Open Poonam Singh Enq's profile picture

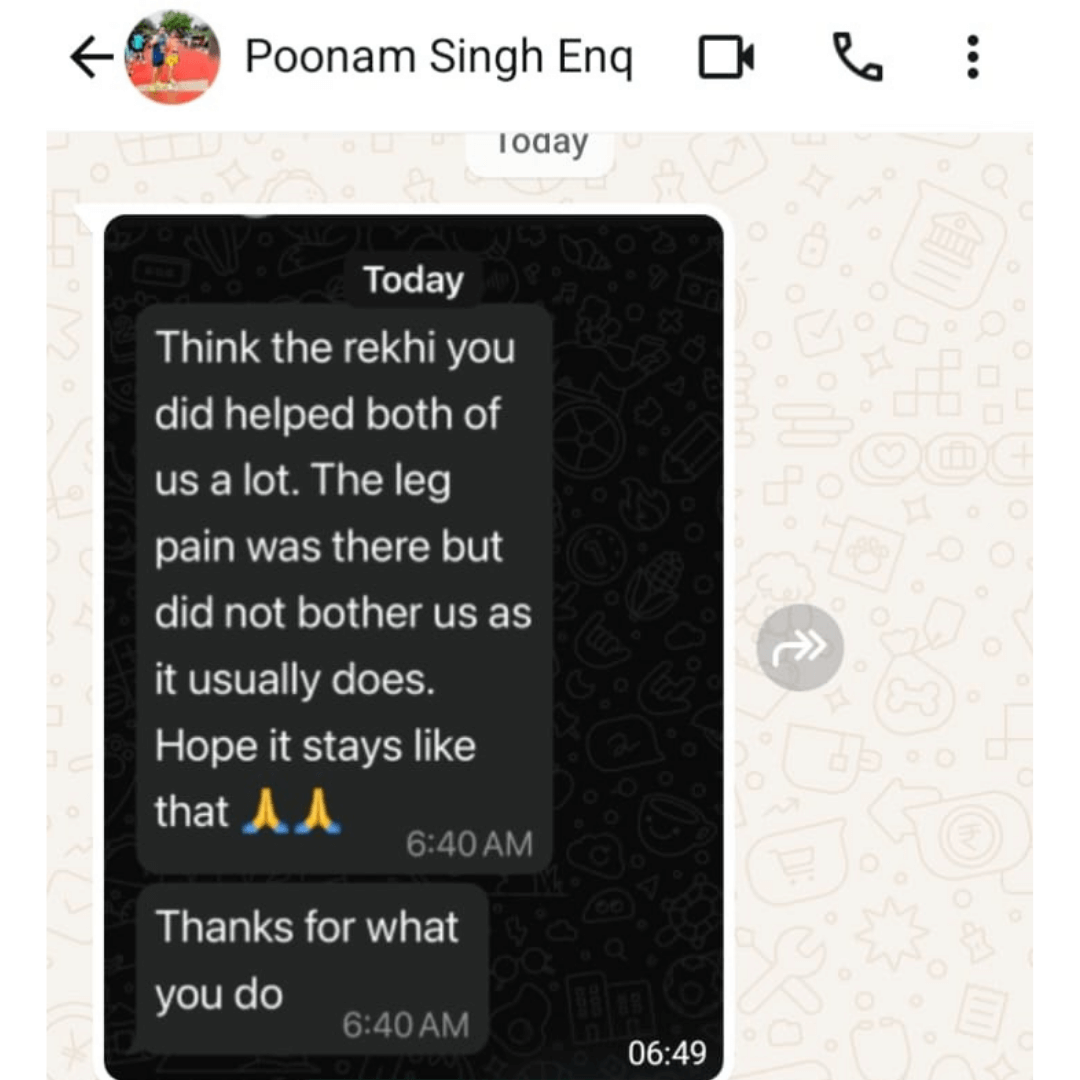click(x=173, y=57)
